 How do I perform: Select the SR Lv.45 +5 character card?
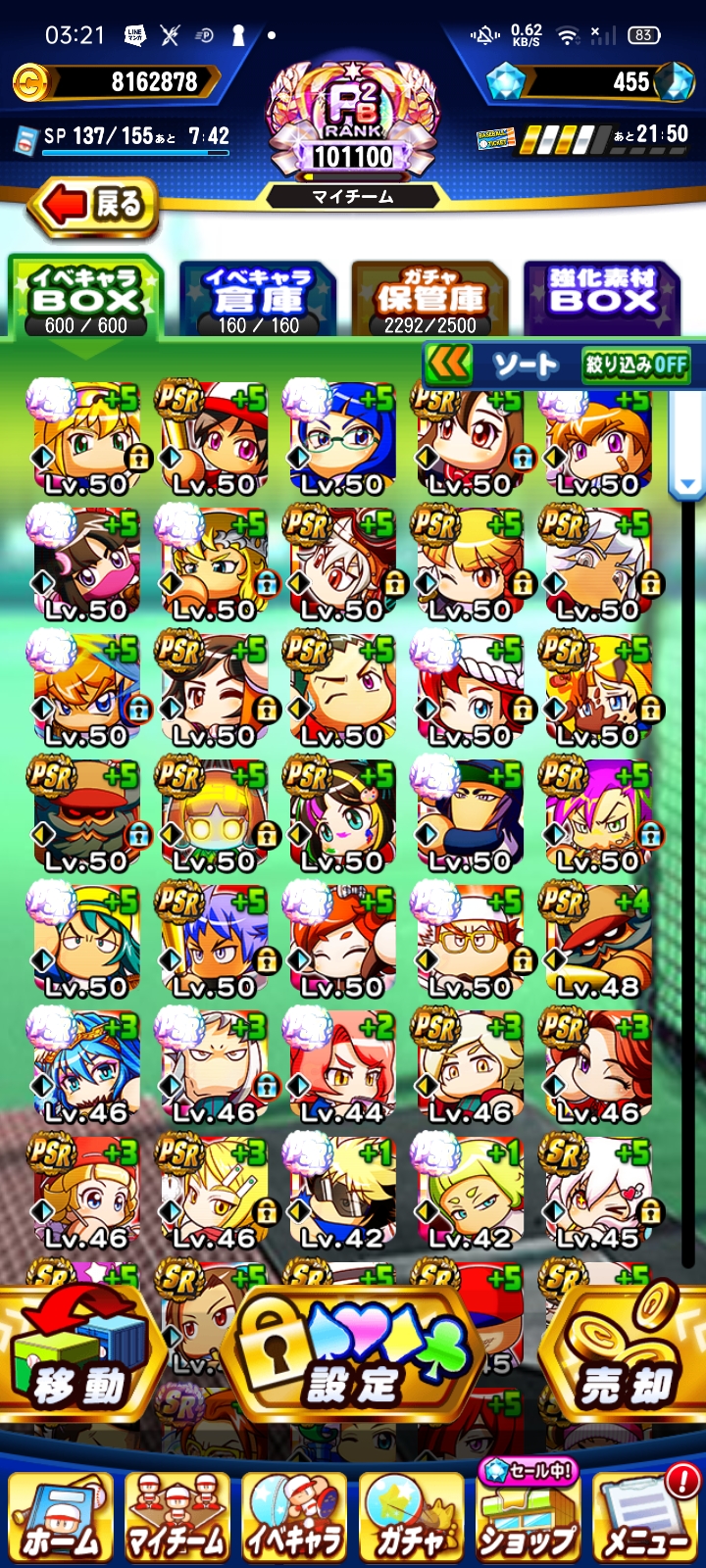coord(598,1194)
